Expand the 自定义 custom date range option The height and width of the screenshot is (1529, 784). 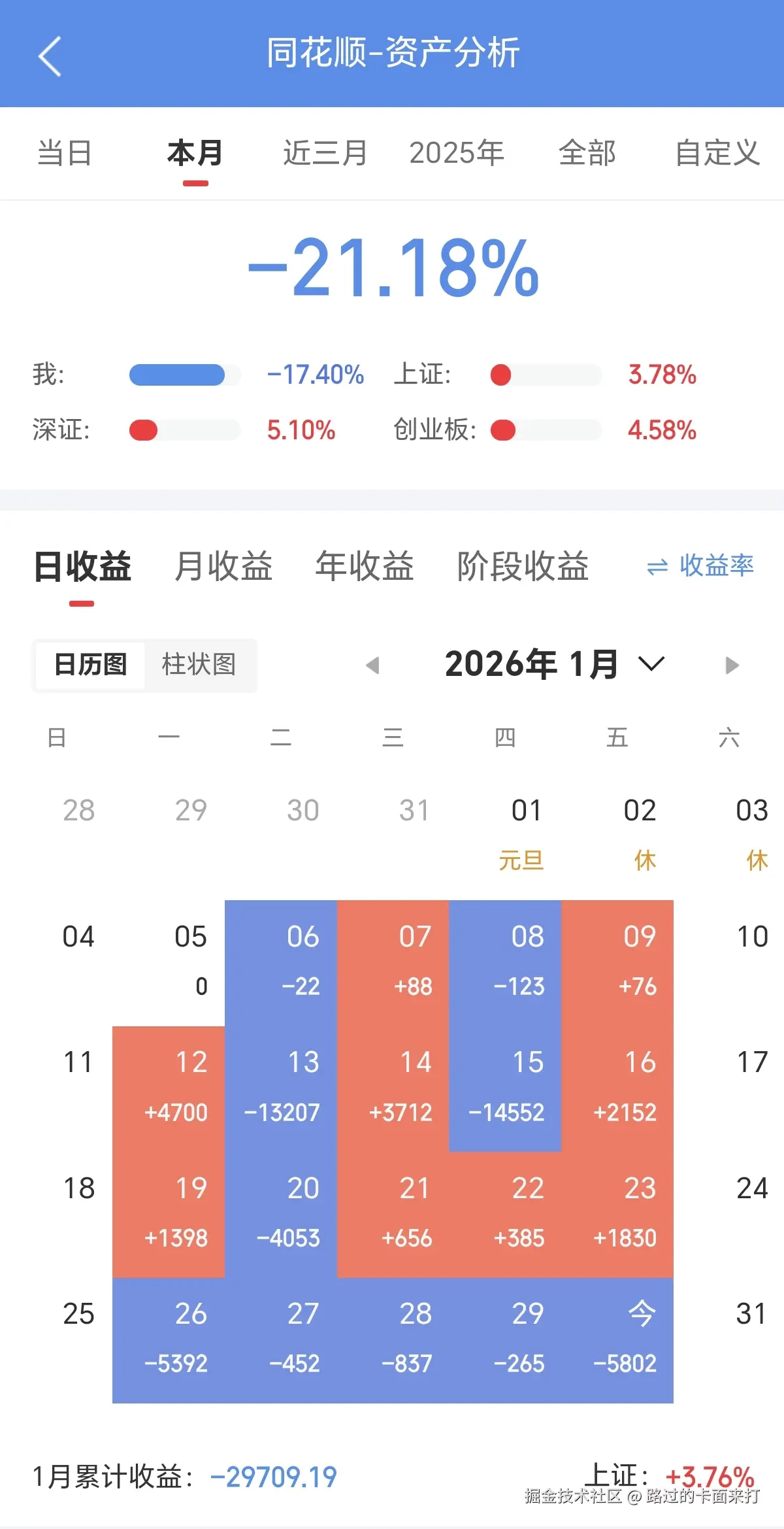pyautogui.click(x=717, y=154)
